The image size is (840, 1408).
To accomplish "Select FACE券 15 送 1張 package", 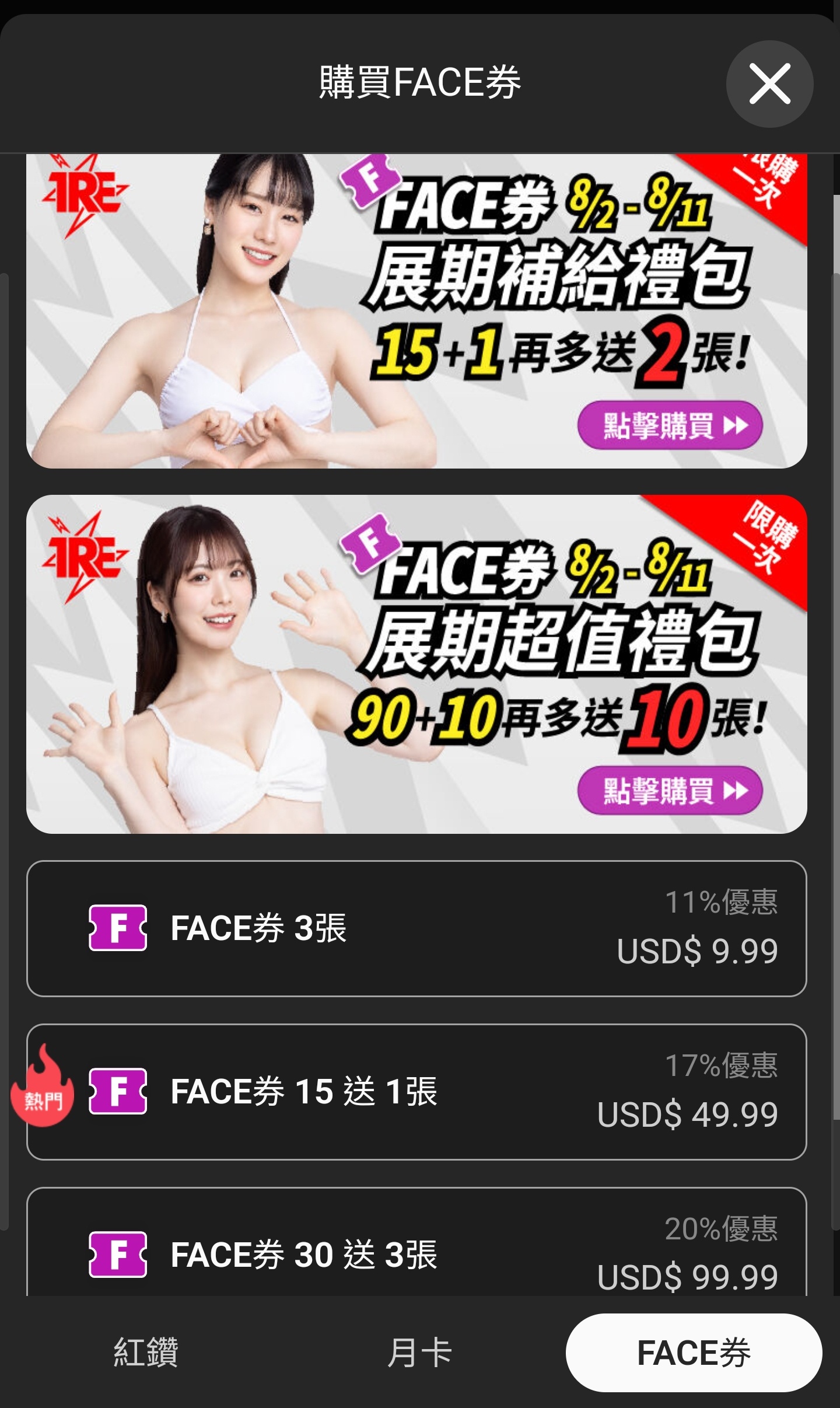I will click(416, 1092).
